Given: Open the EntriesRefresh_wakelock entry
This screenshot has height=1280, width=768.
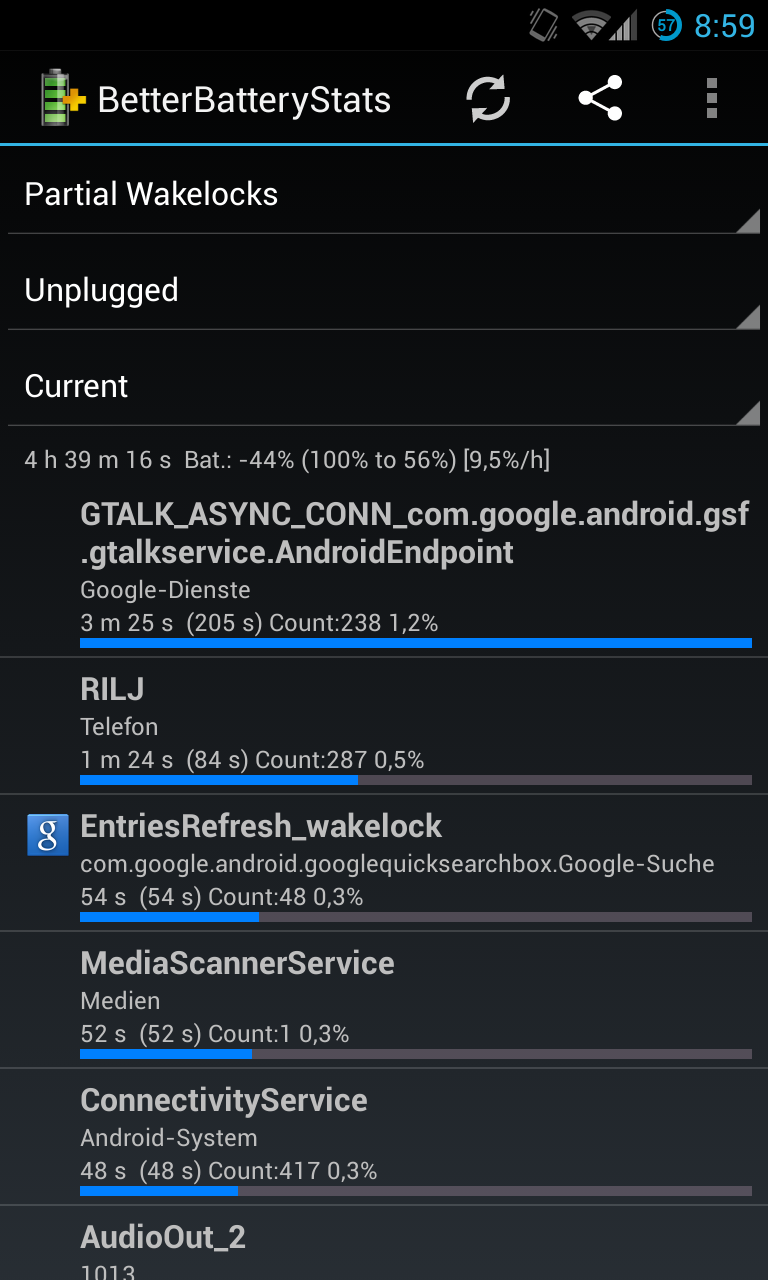Looking at the screenshot, I should (x=384, y=863).
